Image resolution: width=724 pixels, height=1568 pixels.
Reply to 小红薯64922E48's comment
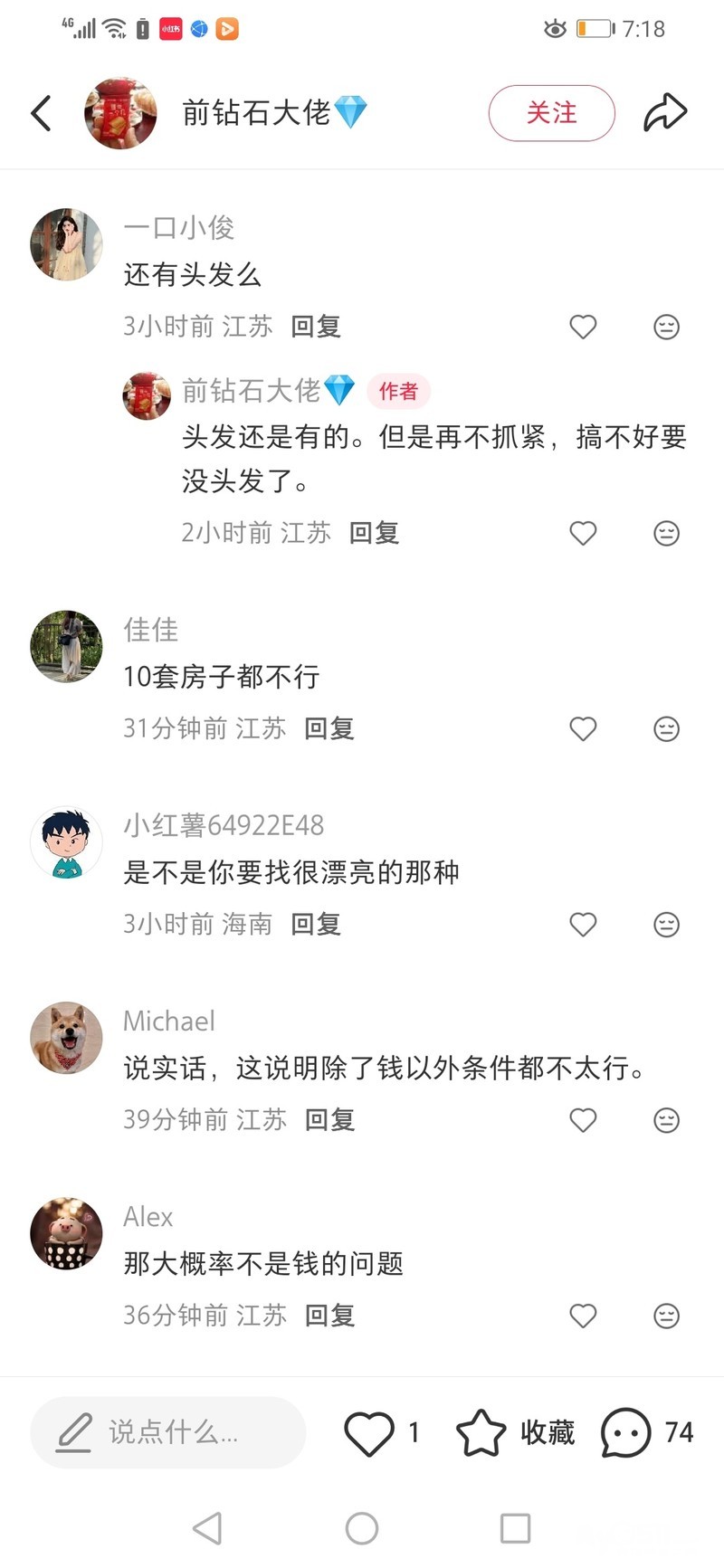click(x=315, y=925)
